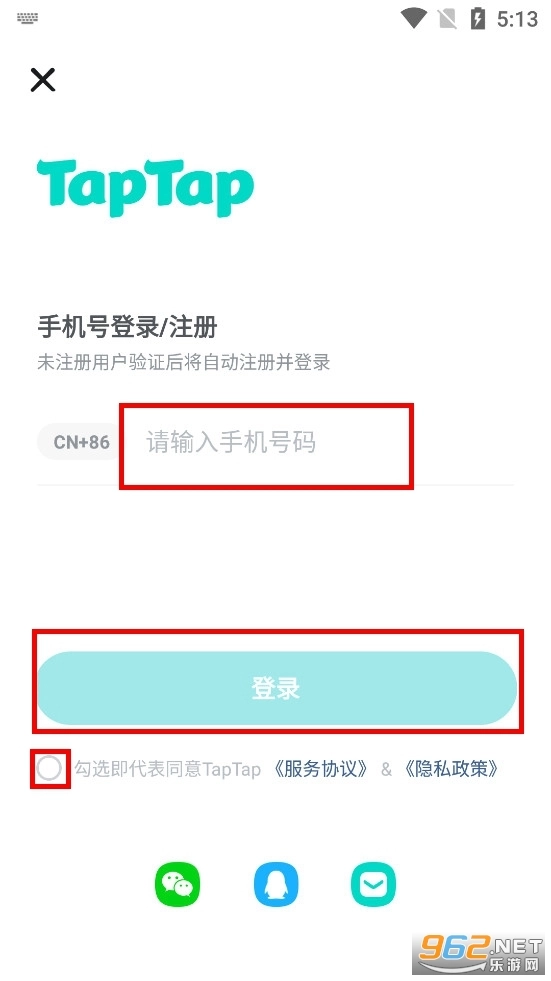The width and height of the screenshot is (551, 981).
Task: Check the agreement consent checkbox
Action: pos(49,768)
